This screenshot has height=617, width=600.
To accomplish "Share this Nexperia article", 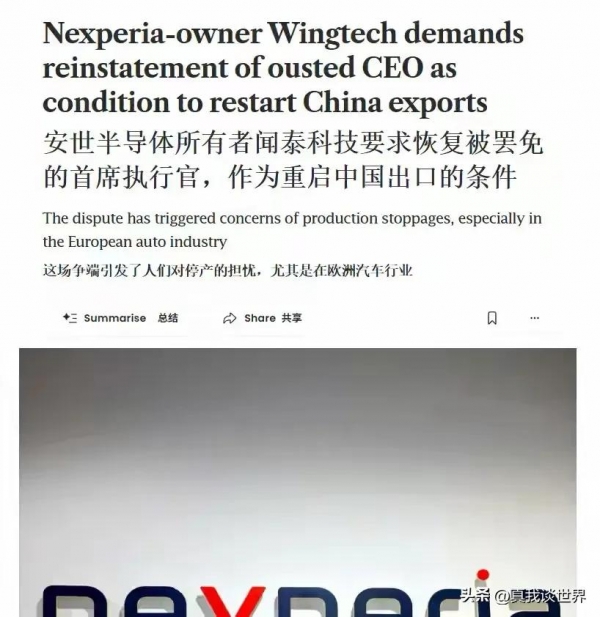I will click(259, 318).
